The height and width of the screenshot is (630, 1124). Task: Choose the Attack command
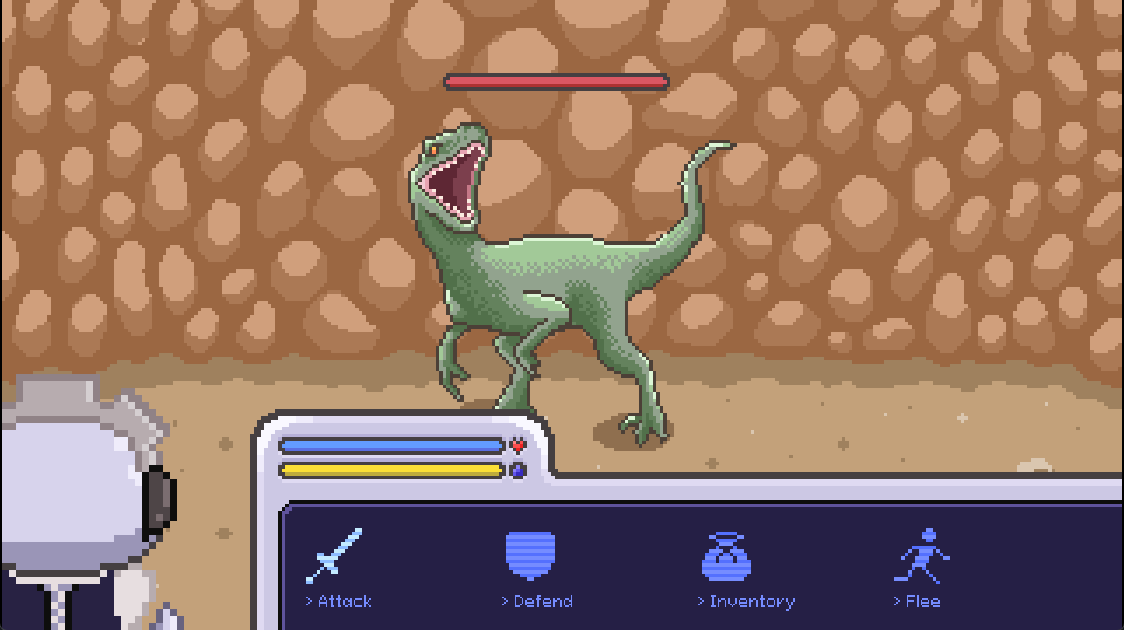tap(337, 567)
